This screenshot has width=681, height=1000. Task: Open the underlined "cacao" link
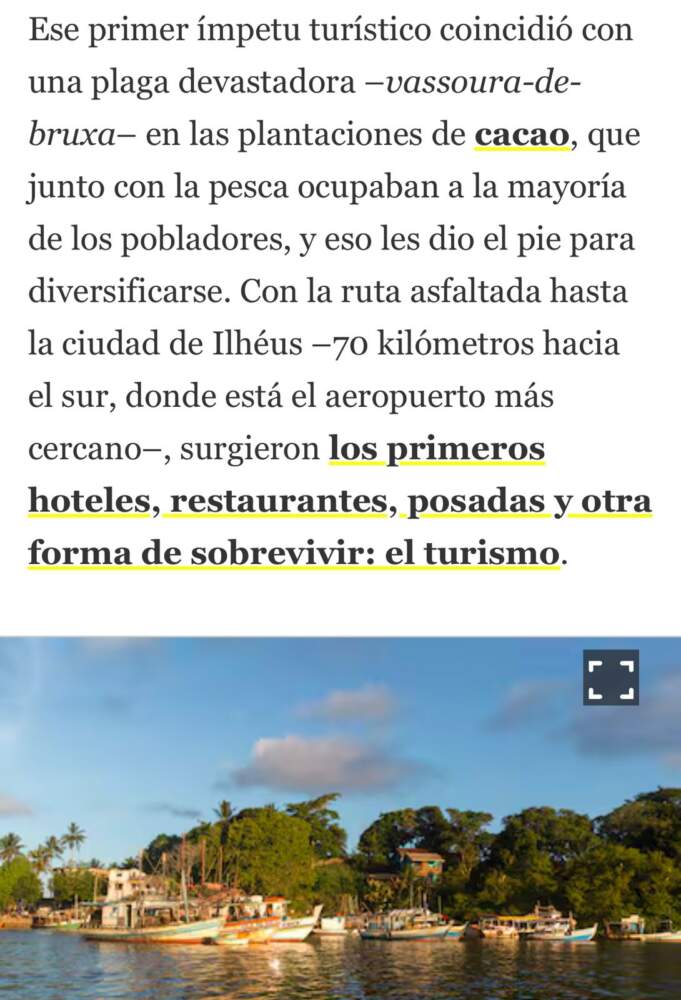tap(521, 135)
